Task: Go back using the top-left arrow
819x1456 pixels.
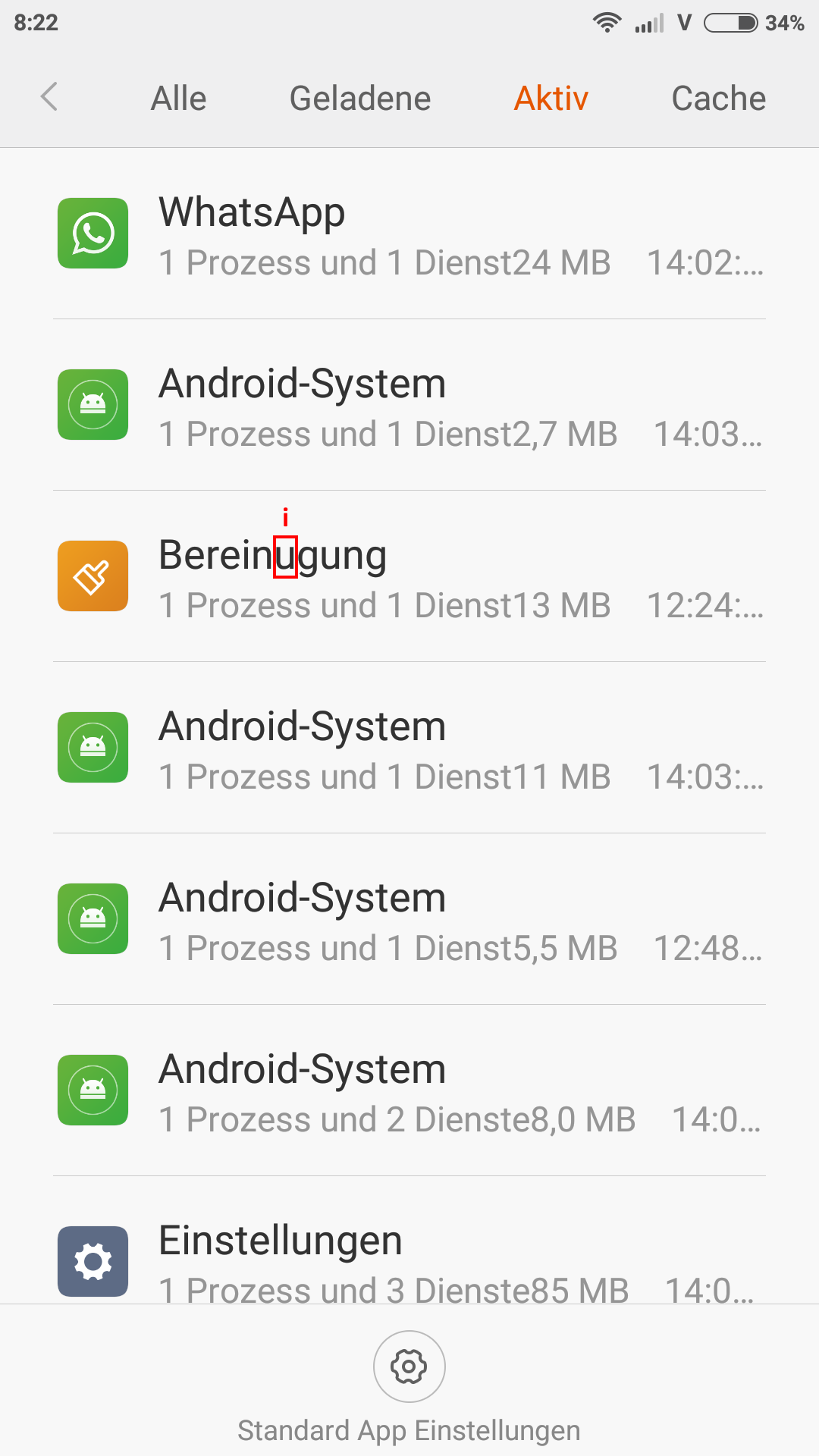Action: click(x=49, y=97)
